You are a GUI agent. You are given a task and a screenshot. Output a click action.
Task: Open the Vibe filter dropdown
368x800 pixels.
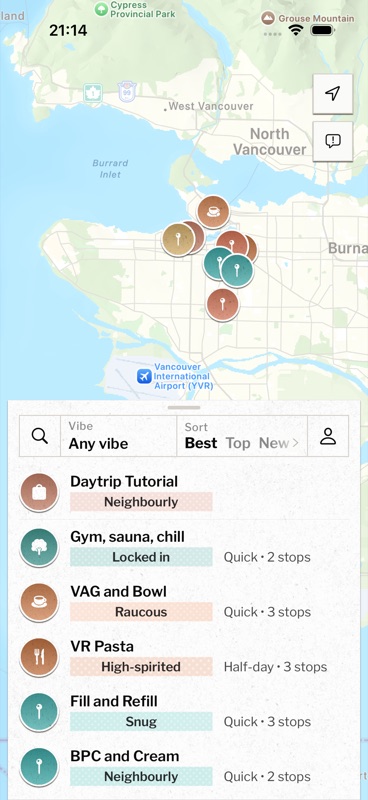pyautogui.click(x=118, y=436)
